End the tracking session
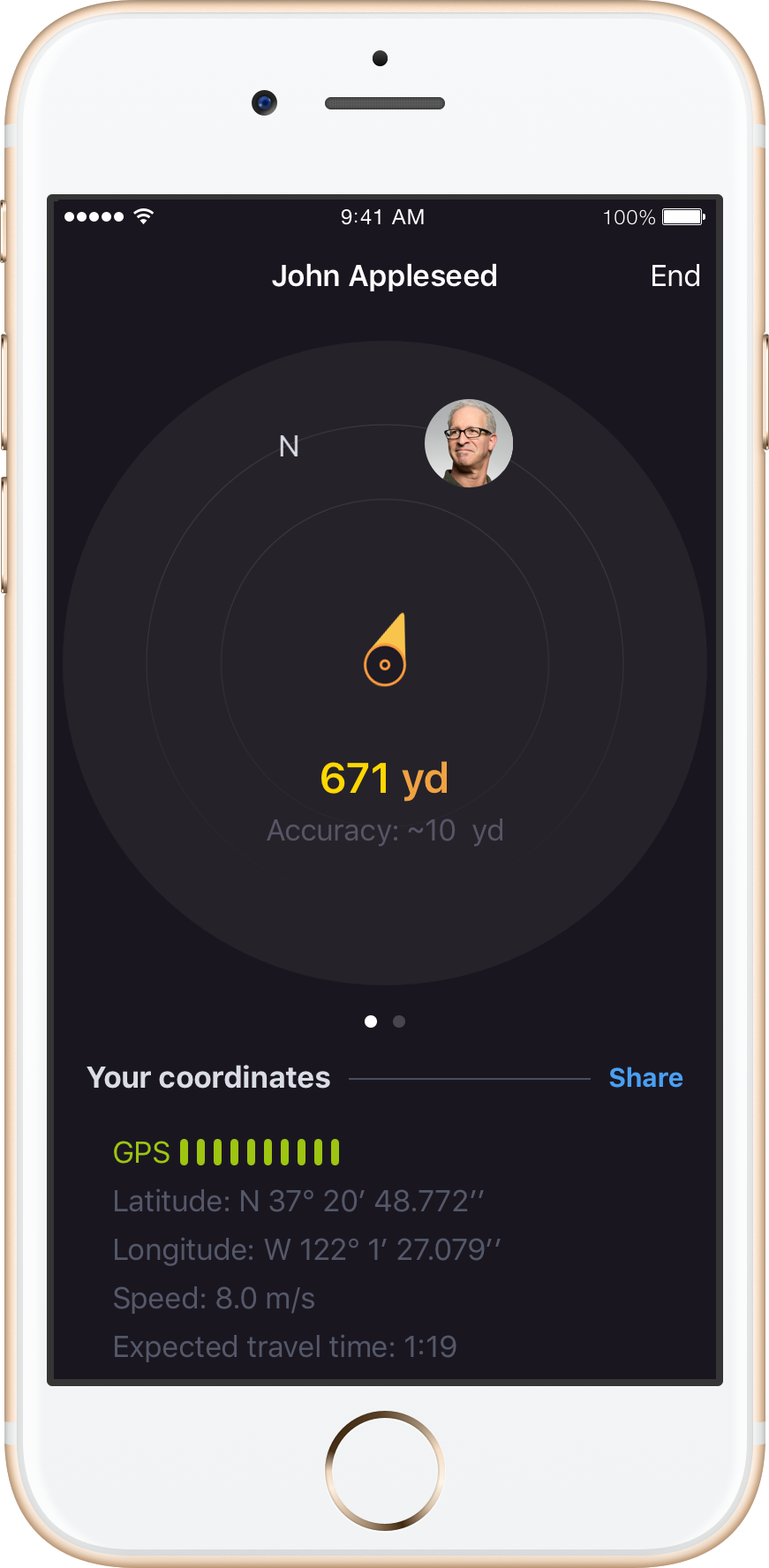 point(675,276)
